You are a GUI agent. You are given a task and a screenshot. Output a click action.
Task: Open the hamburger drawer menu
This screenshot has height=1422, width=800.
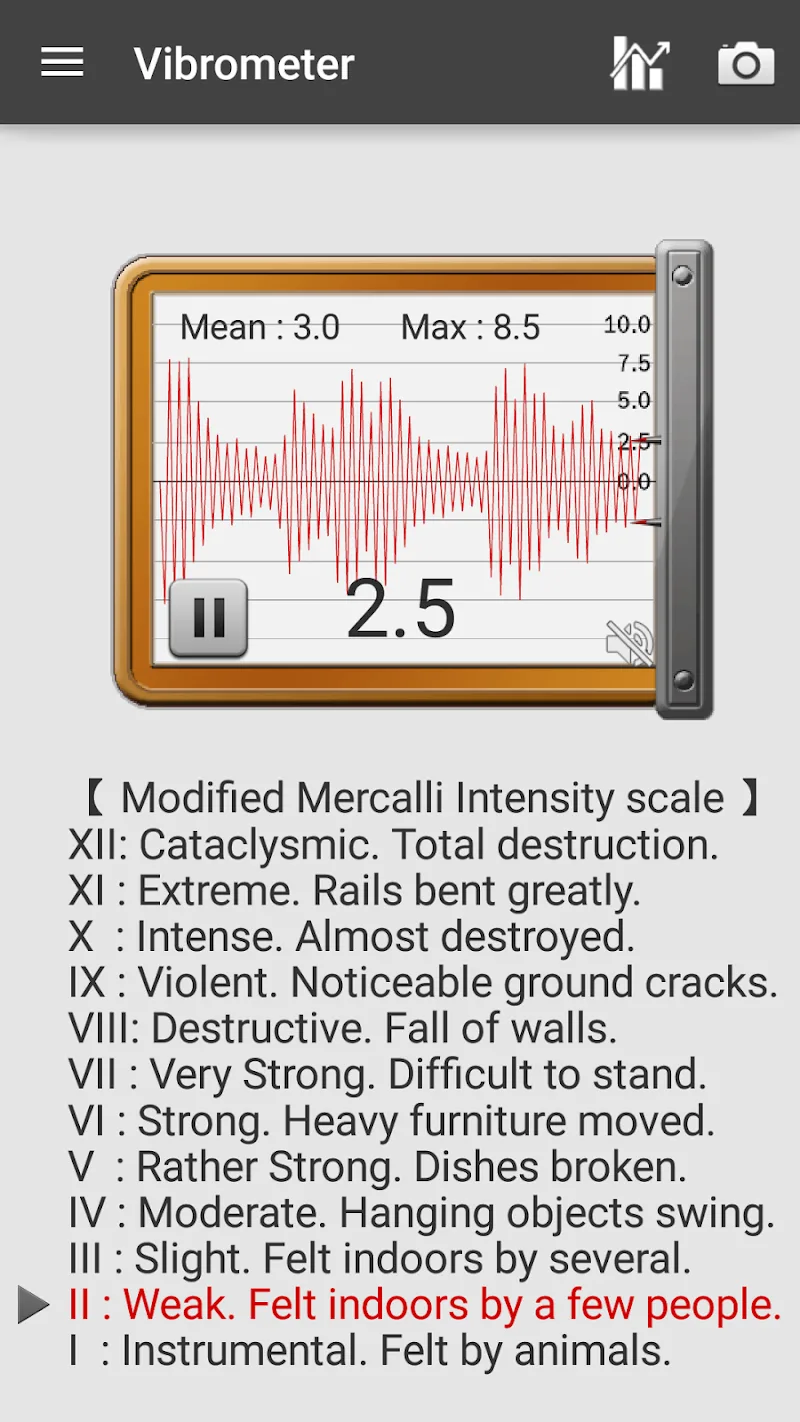pos(62,63)
